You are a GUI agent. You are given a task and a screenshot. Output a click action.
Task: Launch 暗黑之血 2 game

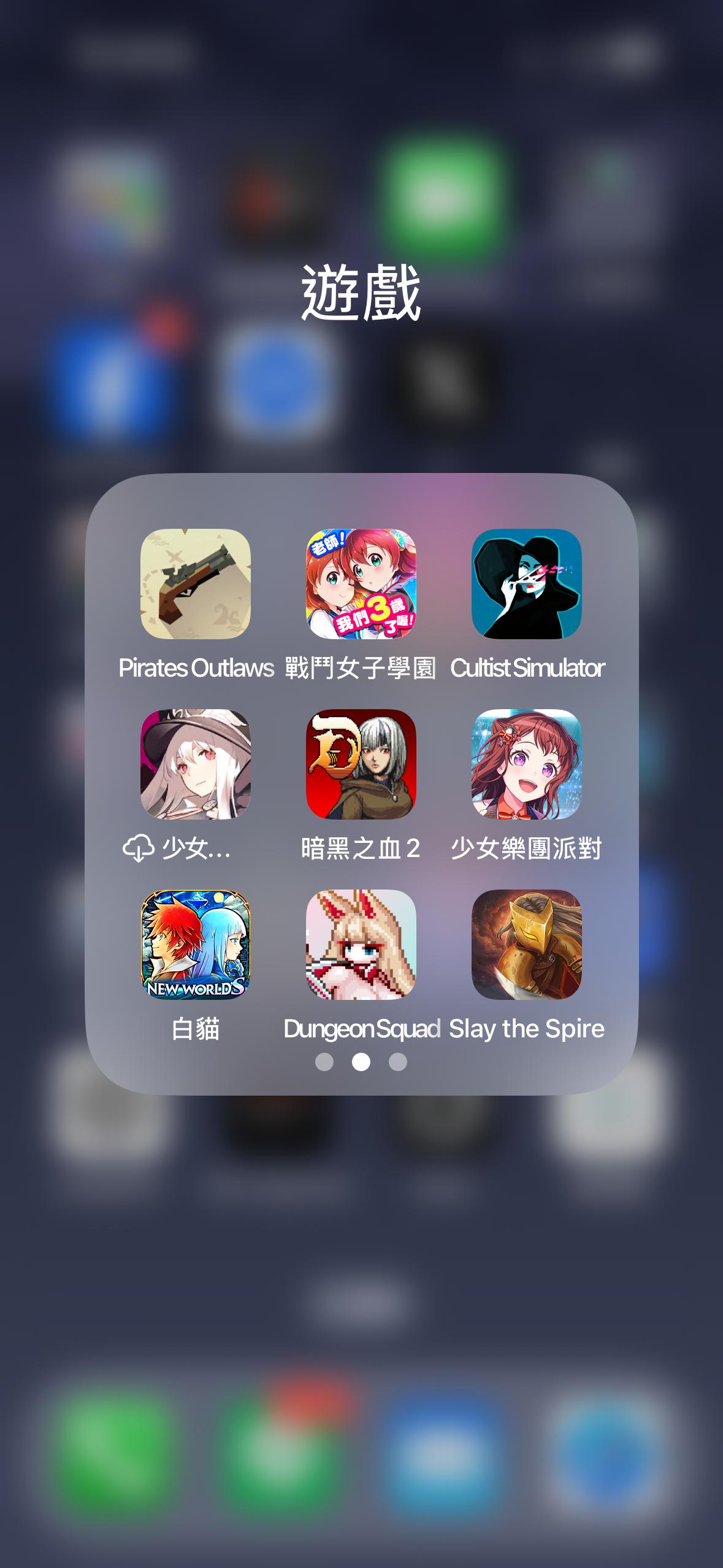361,764
